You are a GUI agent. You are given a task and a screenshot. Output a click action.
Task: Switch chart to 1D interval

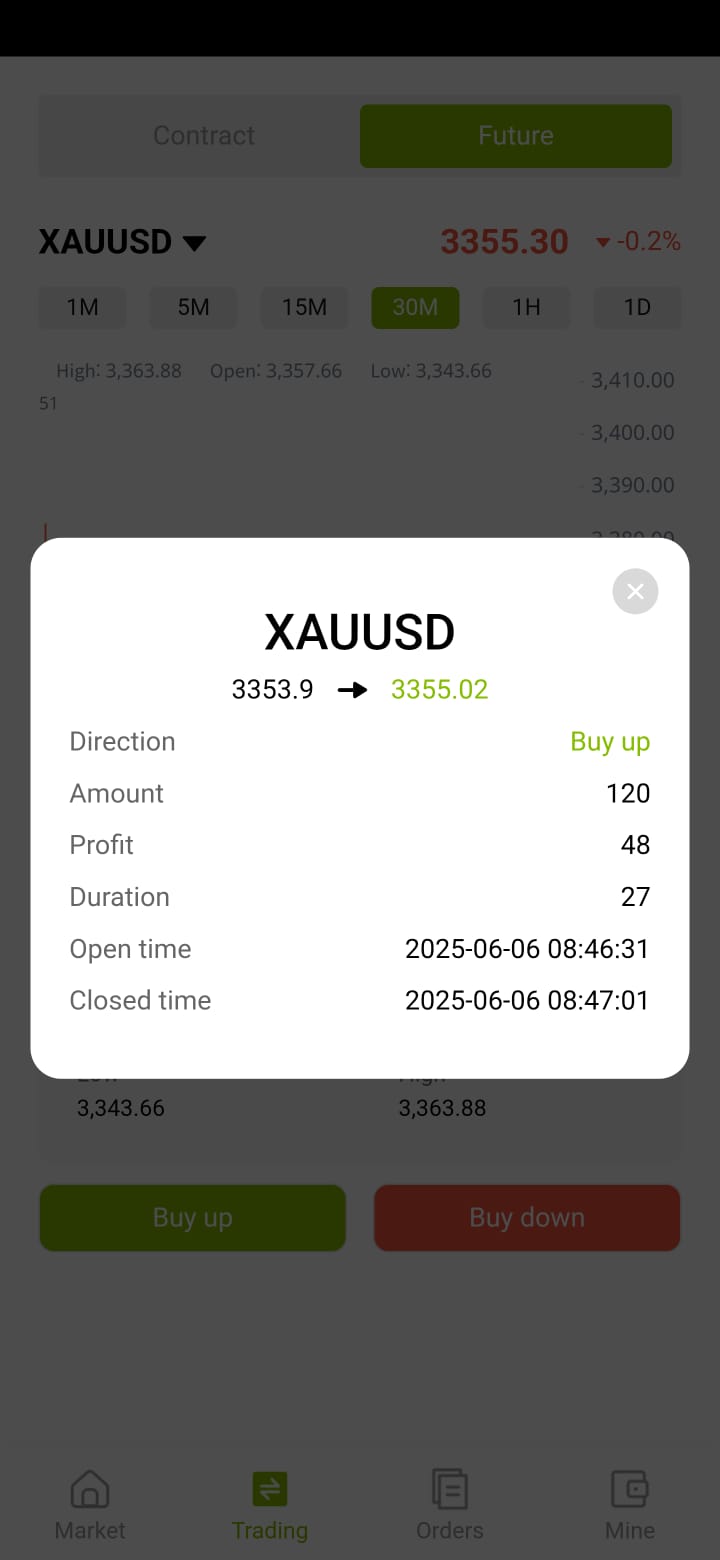[x=637, y=308]
